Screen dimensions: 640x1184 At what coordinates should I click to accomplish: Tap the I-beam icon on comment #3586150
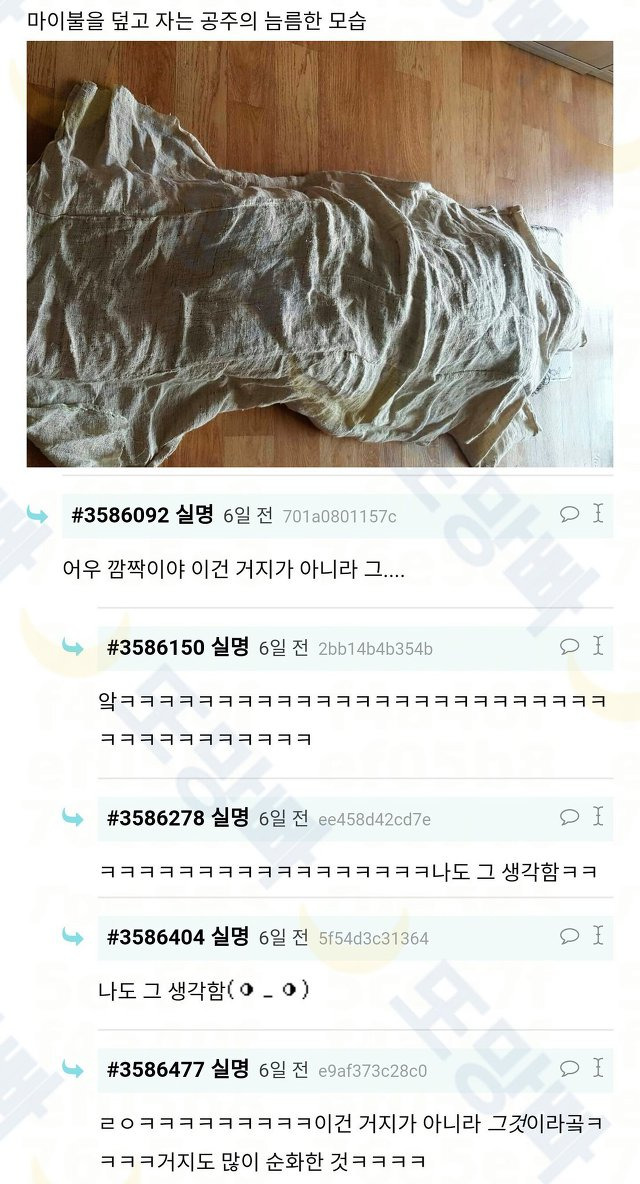point(598,646)
